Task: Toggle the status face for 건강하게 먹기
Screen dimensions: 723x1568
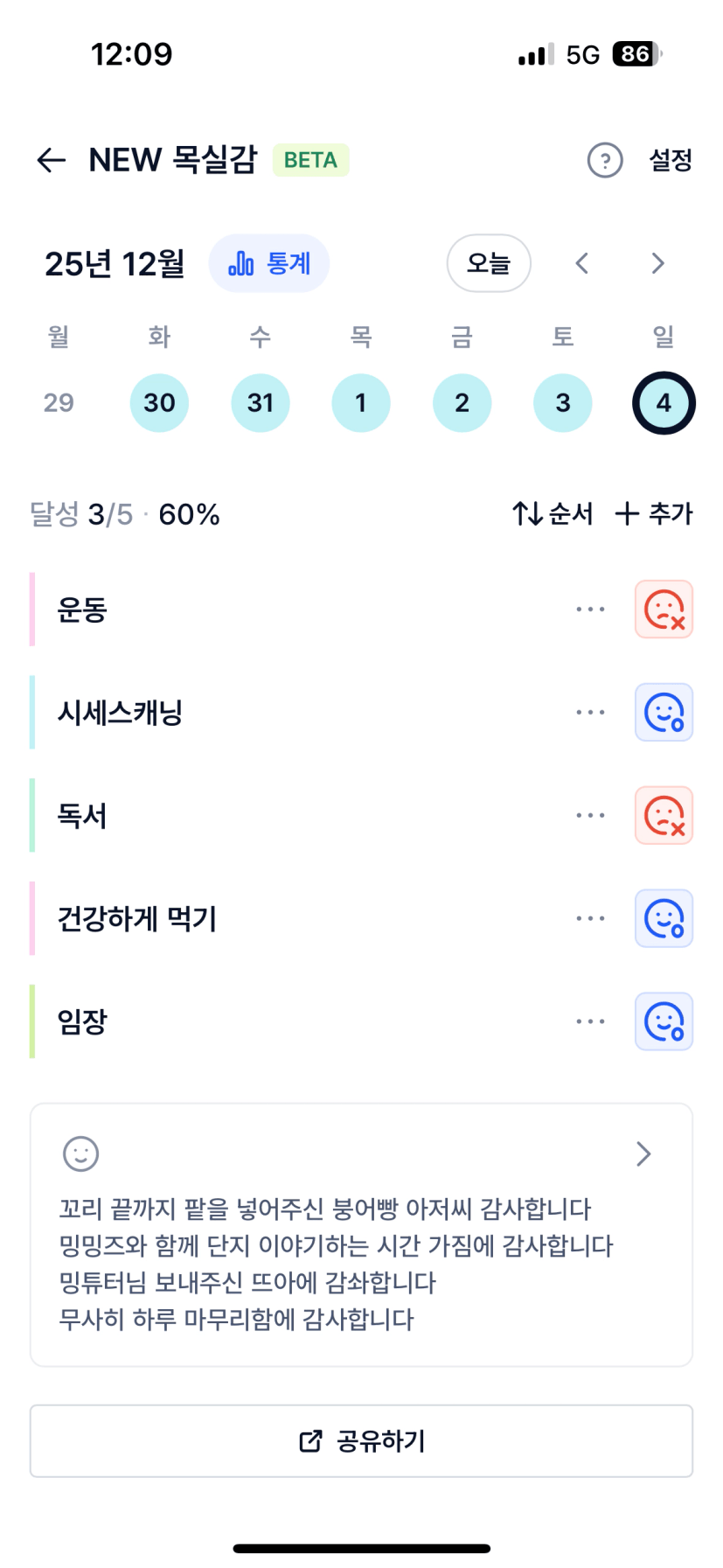Action: (664, 919)
